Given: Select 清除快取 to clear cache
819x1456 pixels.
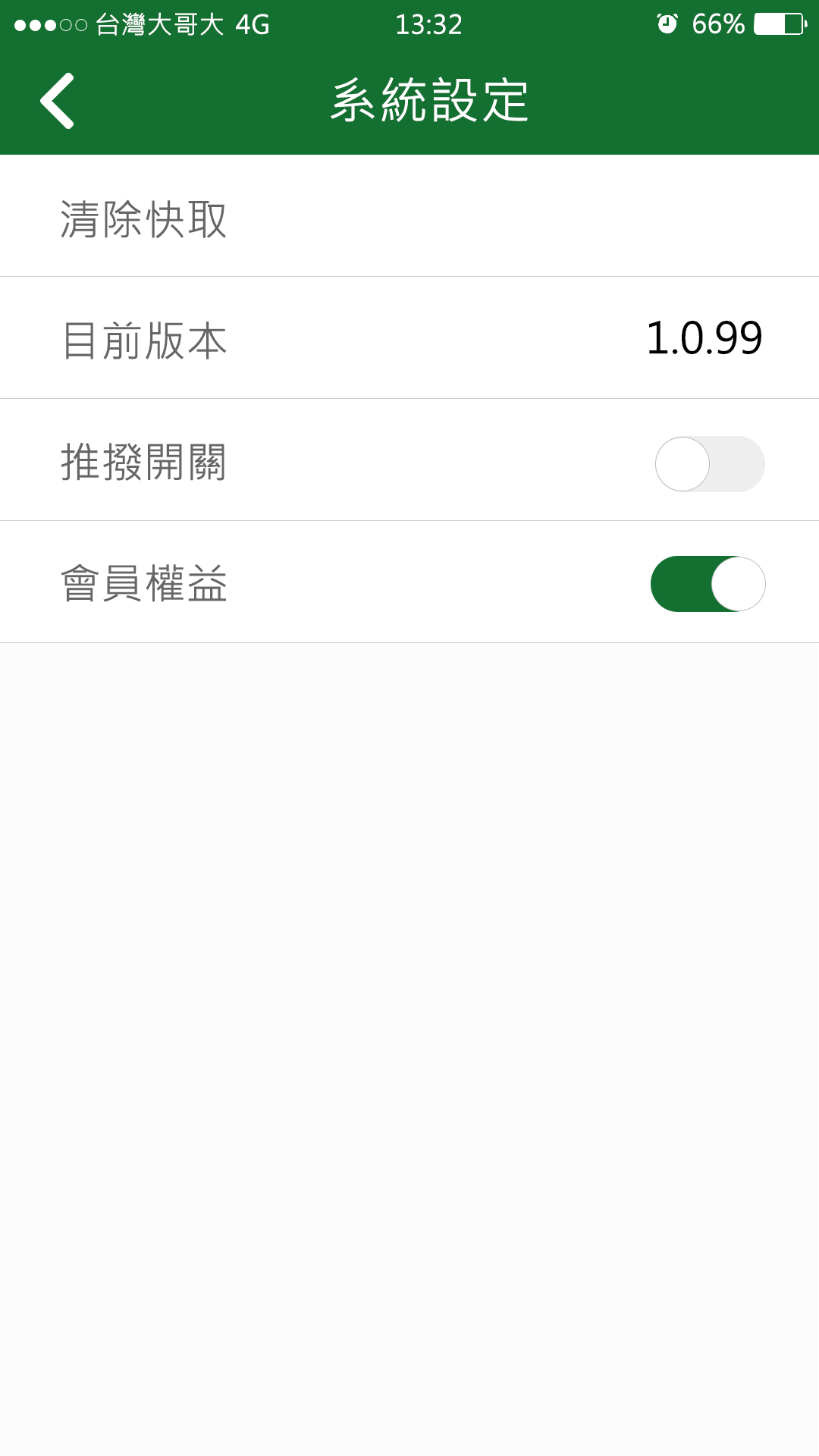Looking at the screenshot, I should [x=144, y=219].
